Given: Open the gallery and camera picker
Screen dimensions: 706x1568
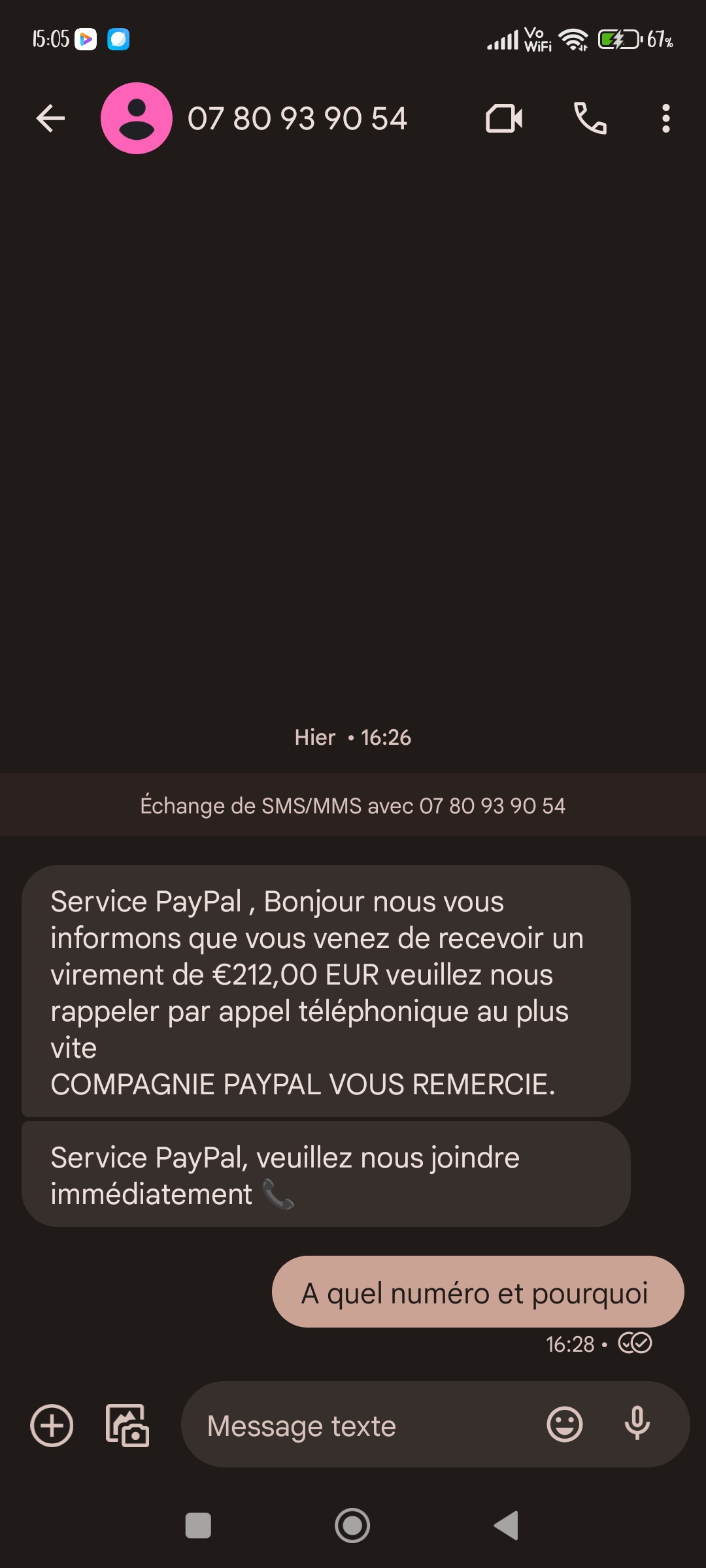Looking at the screenshot, I should coord(127,1425).
